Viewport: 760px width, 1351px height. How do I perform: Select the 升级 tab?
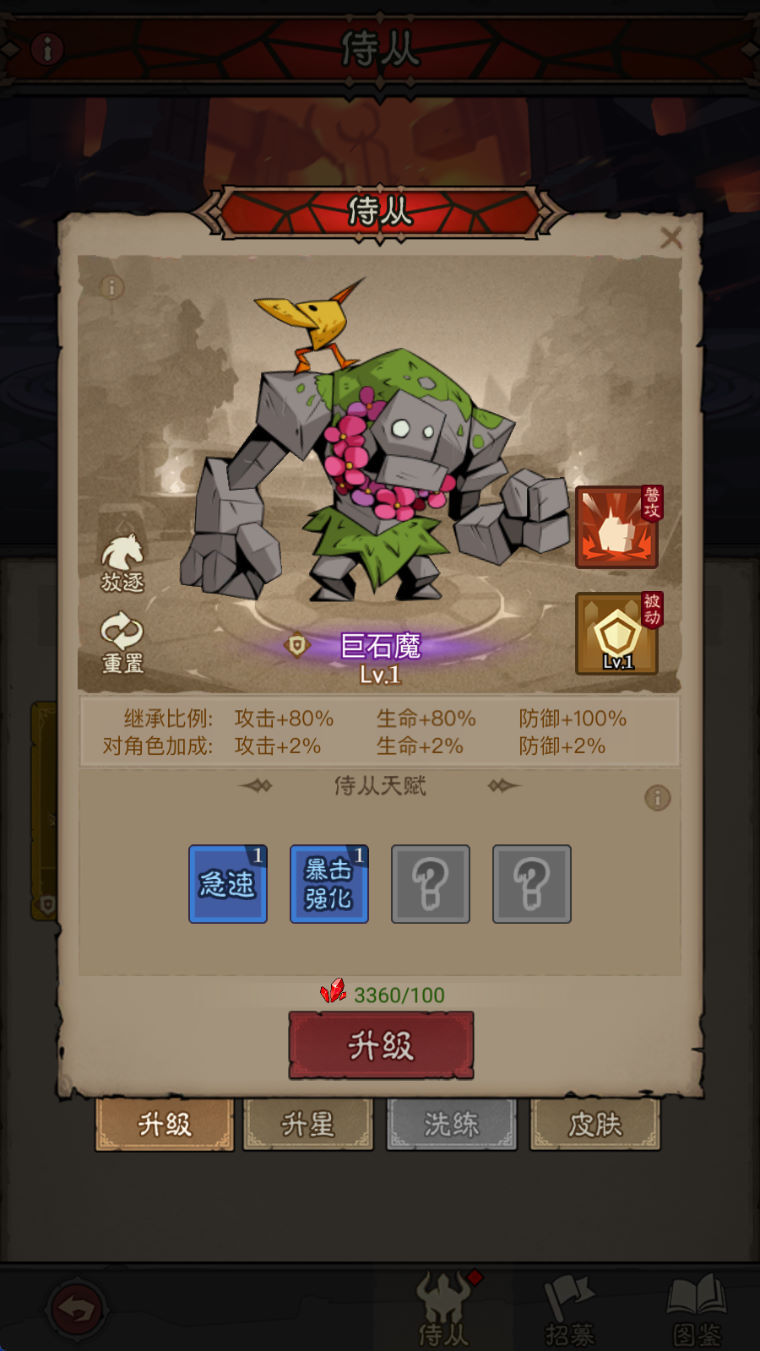click(165, 1124)
